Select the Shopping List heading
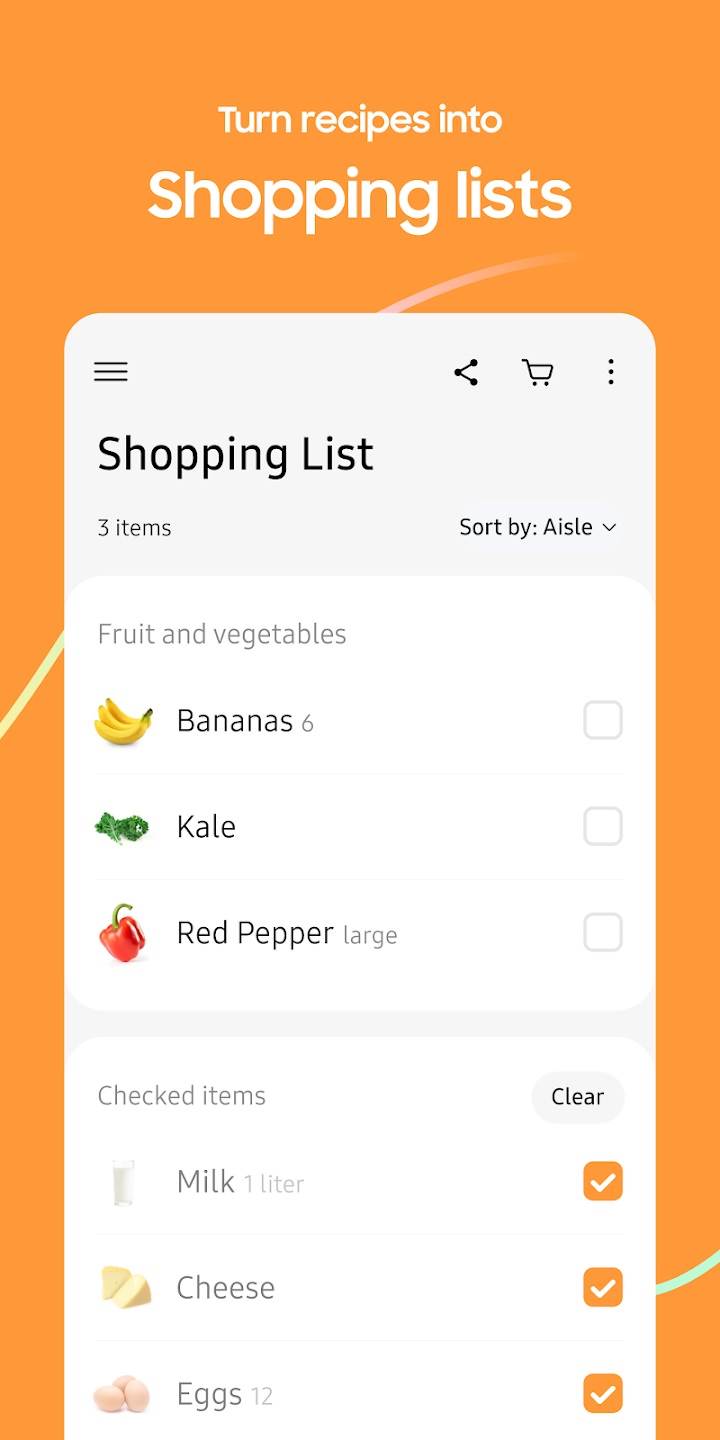This screenshot has width=720, height=1440. tap(235, 453)
